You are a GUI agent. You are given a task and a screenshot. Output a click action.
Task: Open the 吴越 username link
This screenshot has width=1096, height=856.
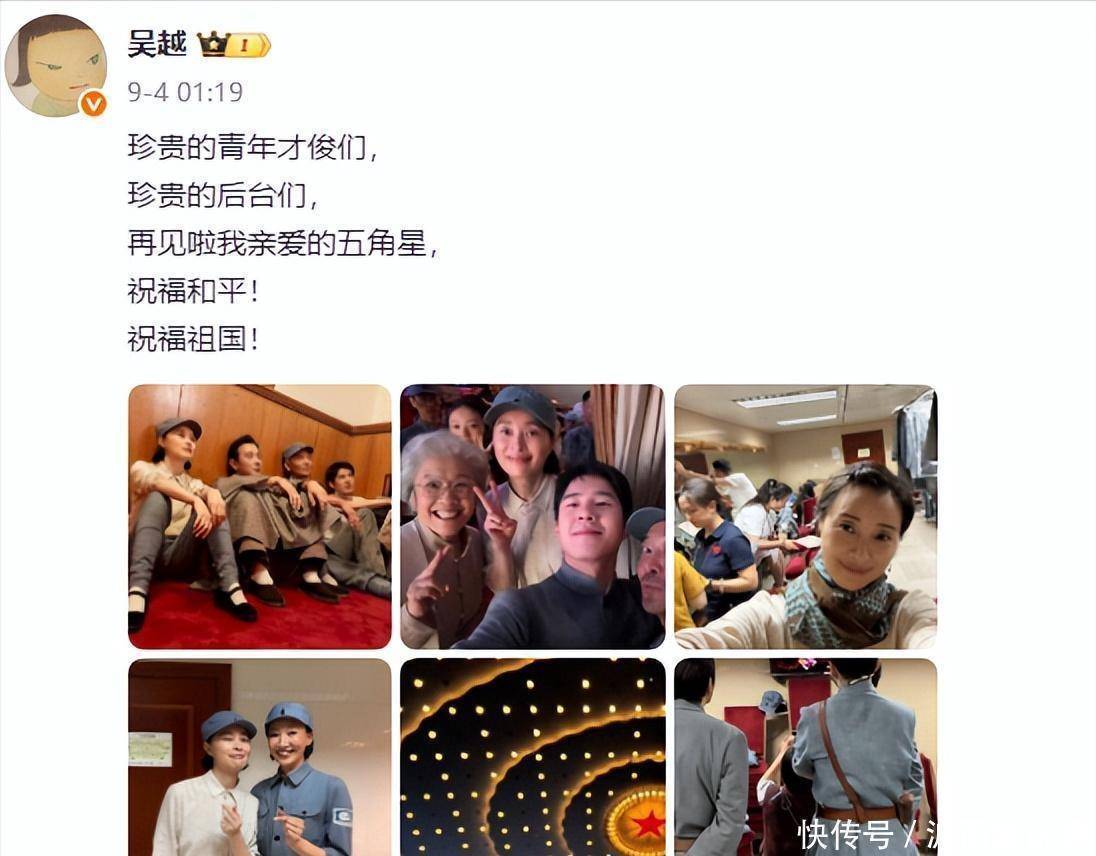point(157,43)
